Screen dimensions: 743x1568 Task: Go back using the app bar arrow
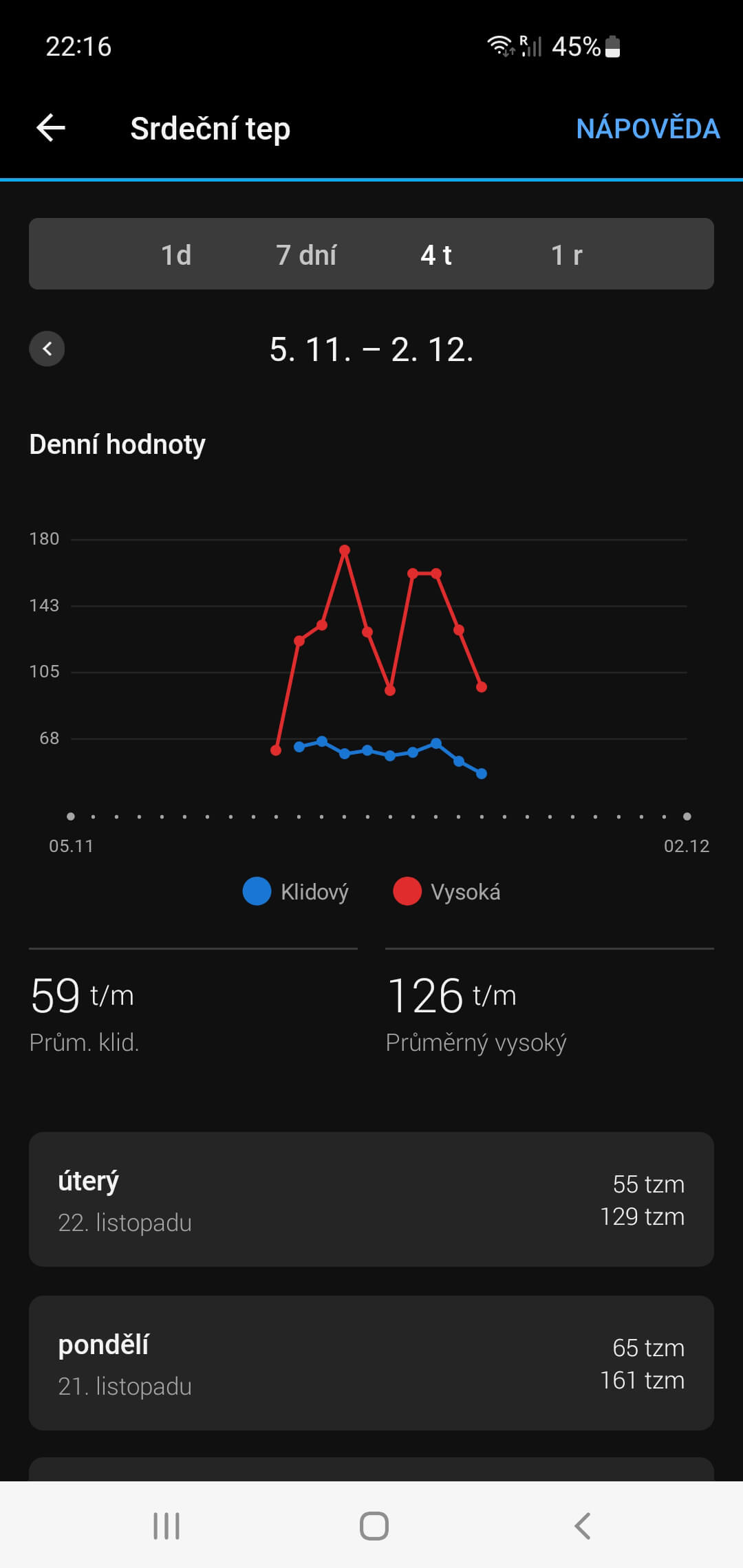[x=51, y=128]
